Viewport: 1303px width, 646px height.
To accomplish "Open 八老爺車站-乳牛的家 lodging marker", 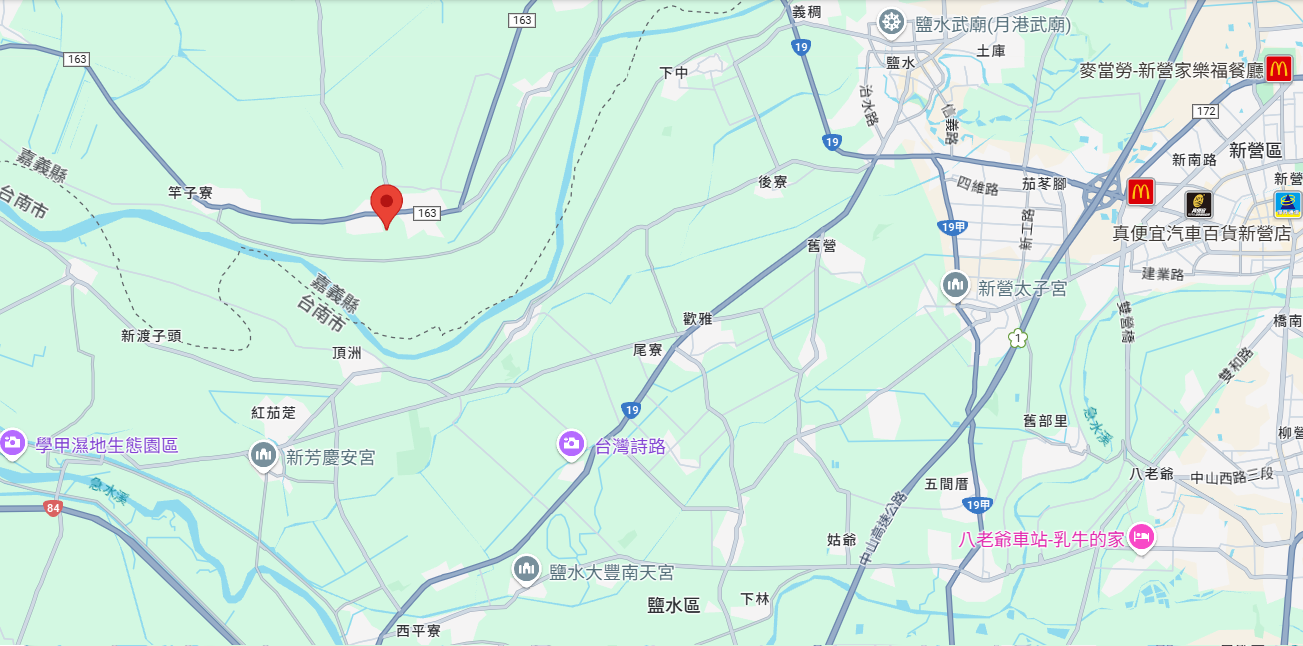I will tap(1141, 539).
